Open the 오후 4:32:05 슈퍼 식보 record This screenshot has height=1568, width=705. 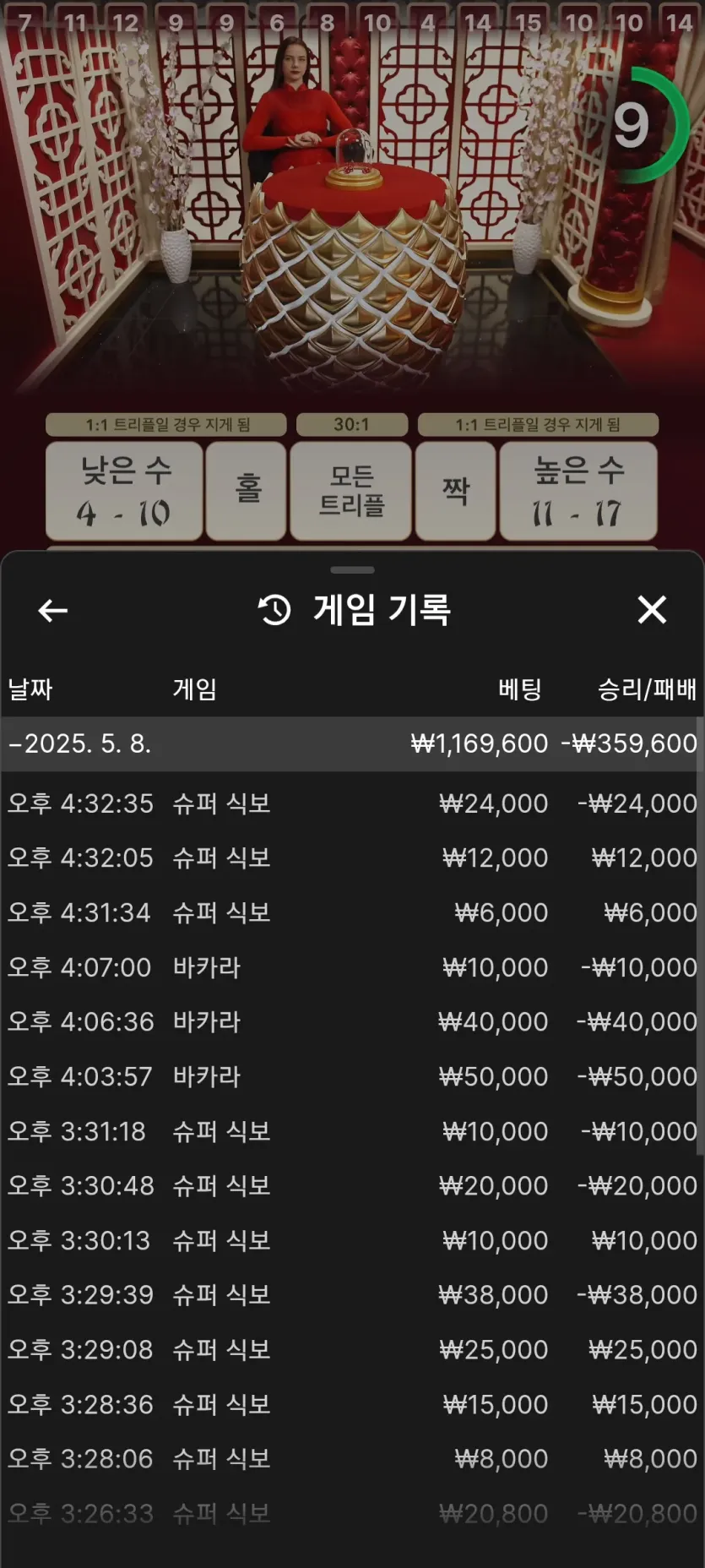coord(351,857)
